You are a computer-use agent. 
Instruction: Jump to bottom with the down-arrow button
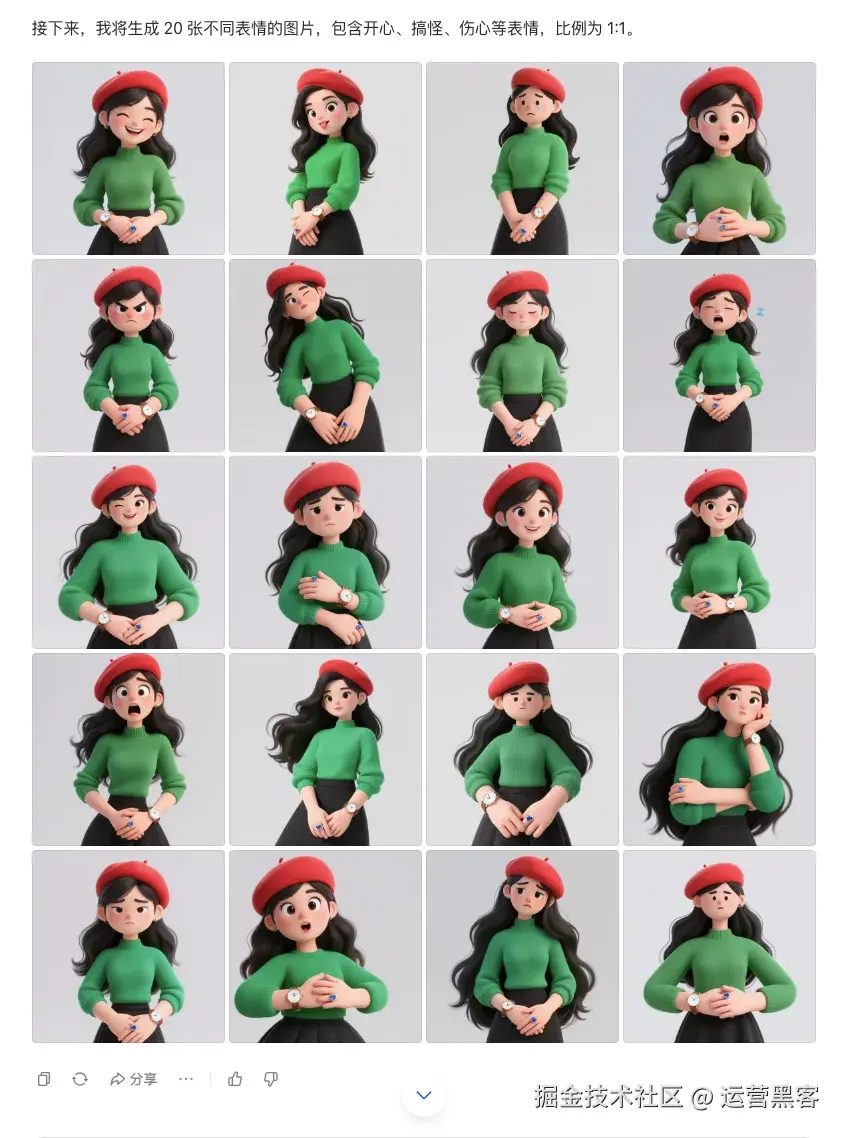click(423, 1095)
